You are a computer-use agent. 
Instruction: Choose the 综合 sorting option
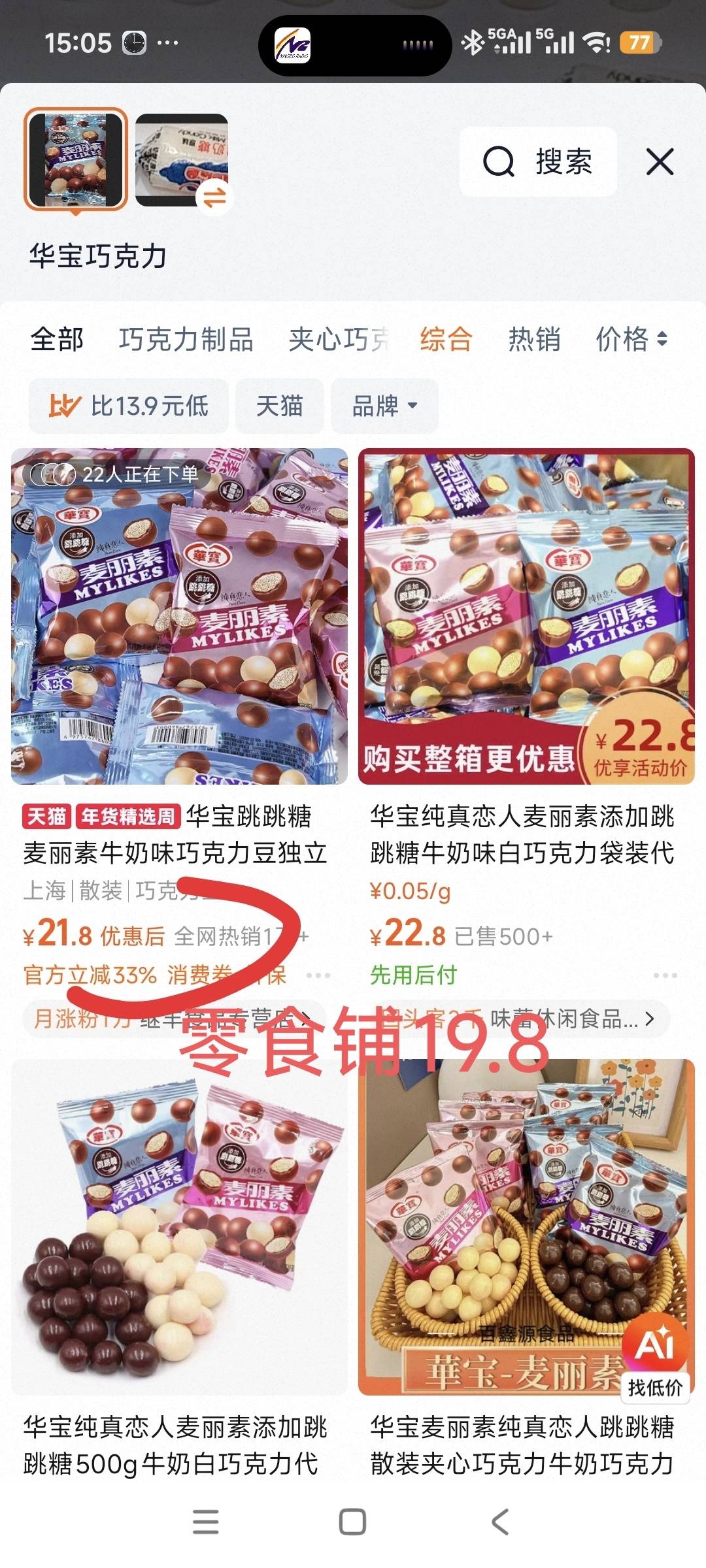[x=446, y=339]
